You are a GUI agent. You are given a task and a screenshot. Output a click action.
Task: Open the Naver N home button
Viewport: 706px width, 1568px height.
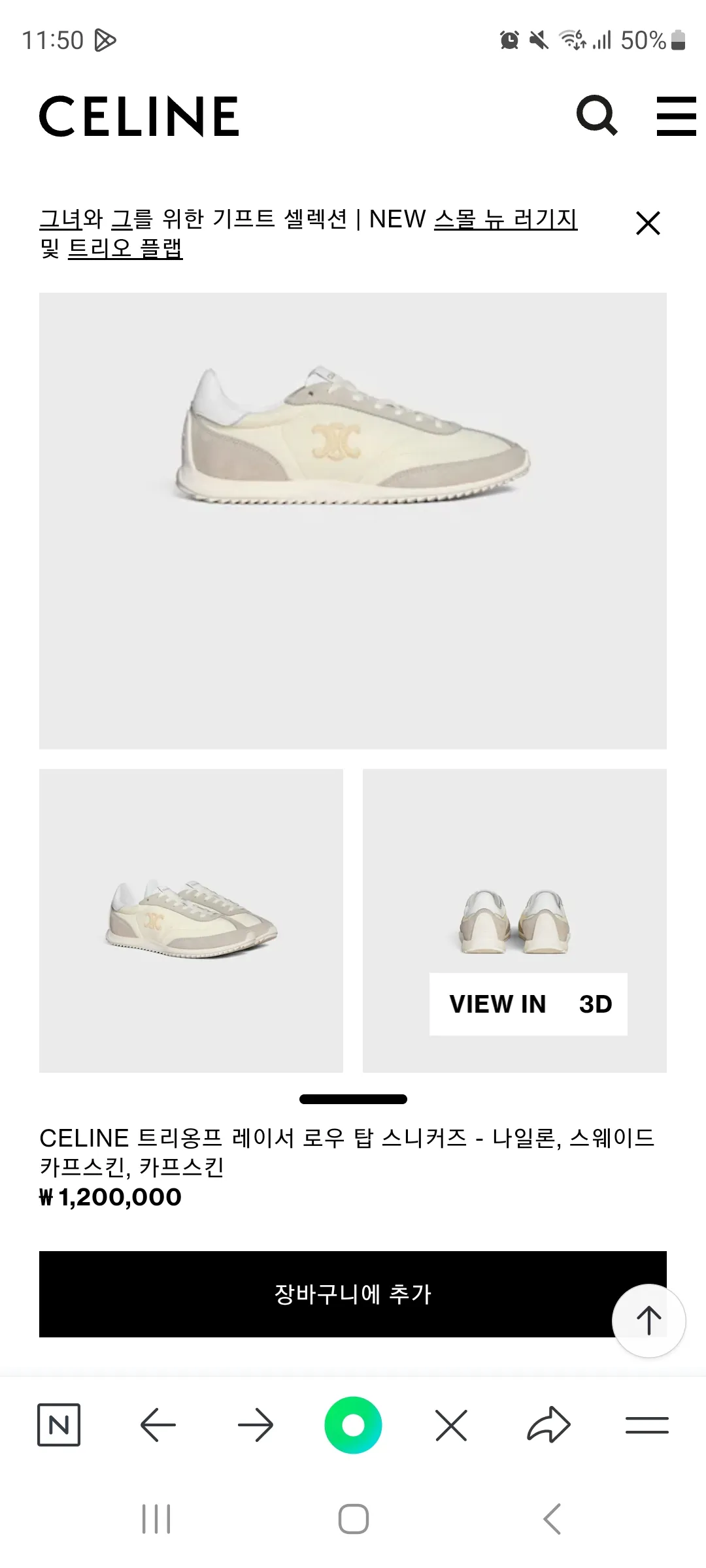click(x=59, y=1424)
